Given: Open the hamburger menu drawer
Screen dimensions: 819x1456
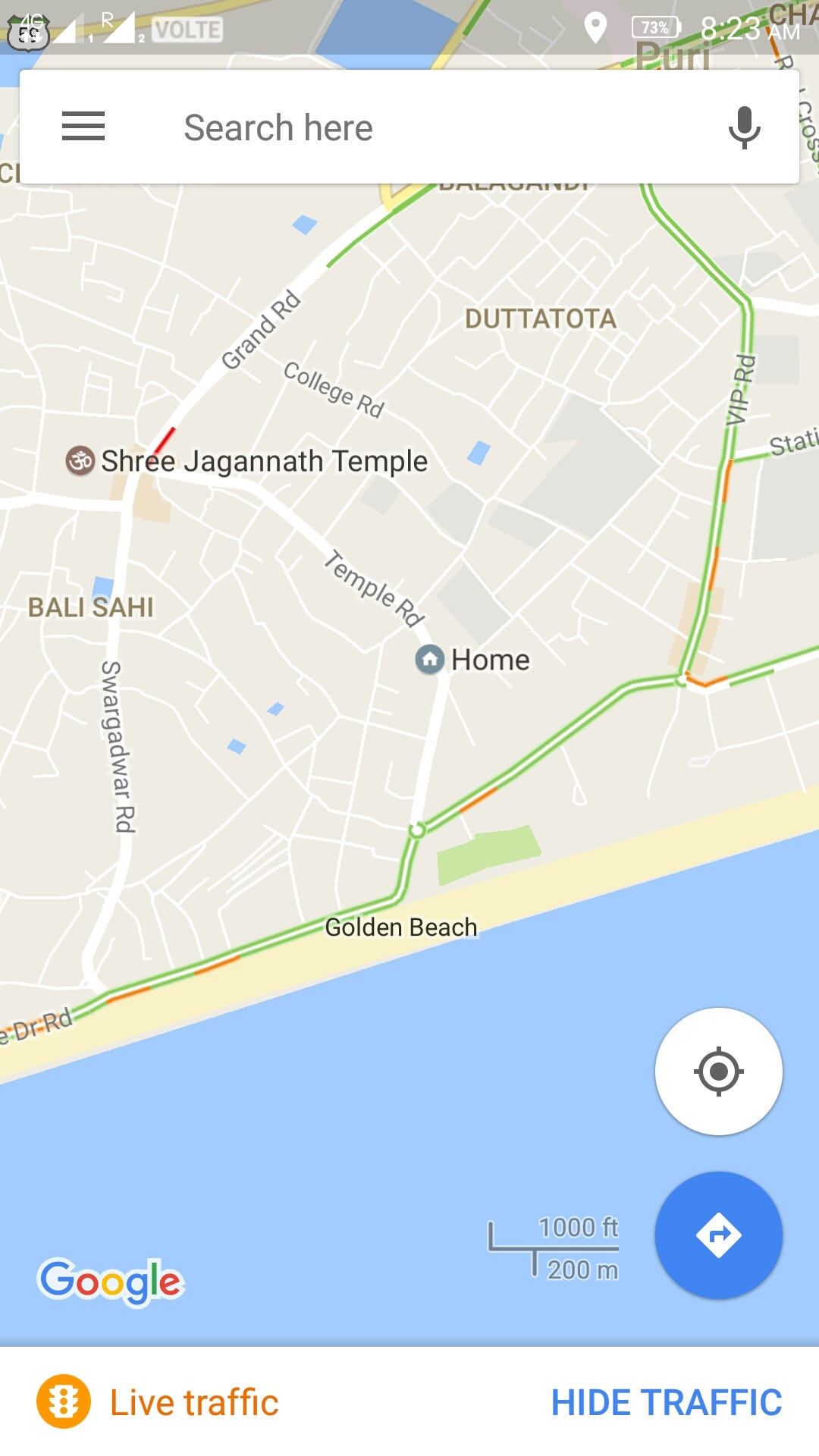Looking at the screenshot, I should pos(83,127).
